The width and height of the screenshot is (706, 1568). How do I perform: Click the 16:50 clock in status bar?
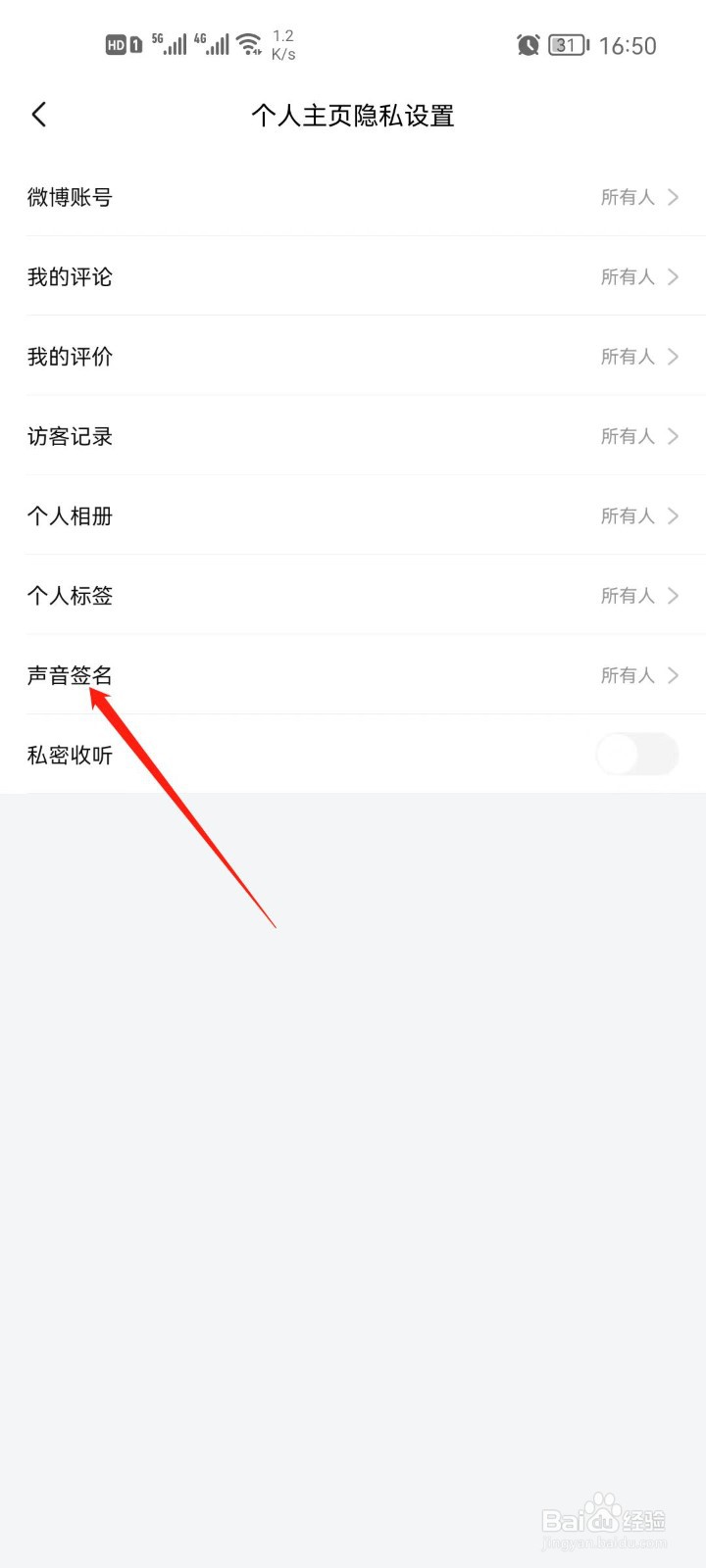[630, 45]
